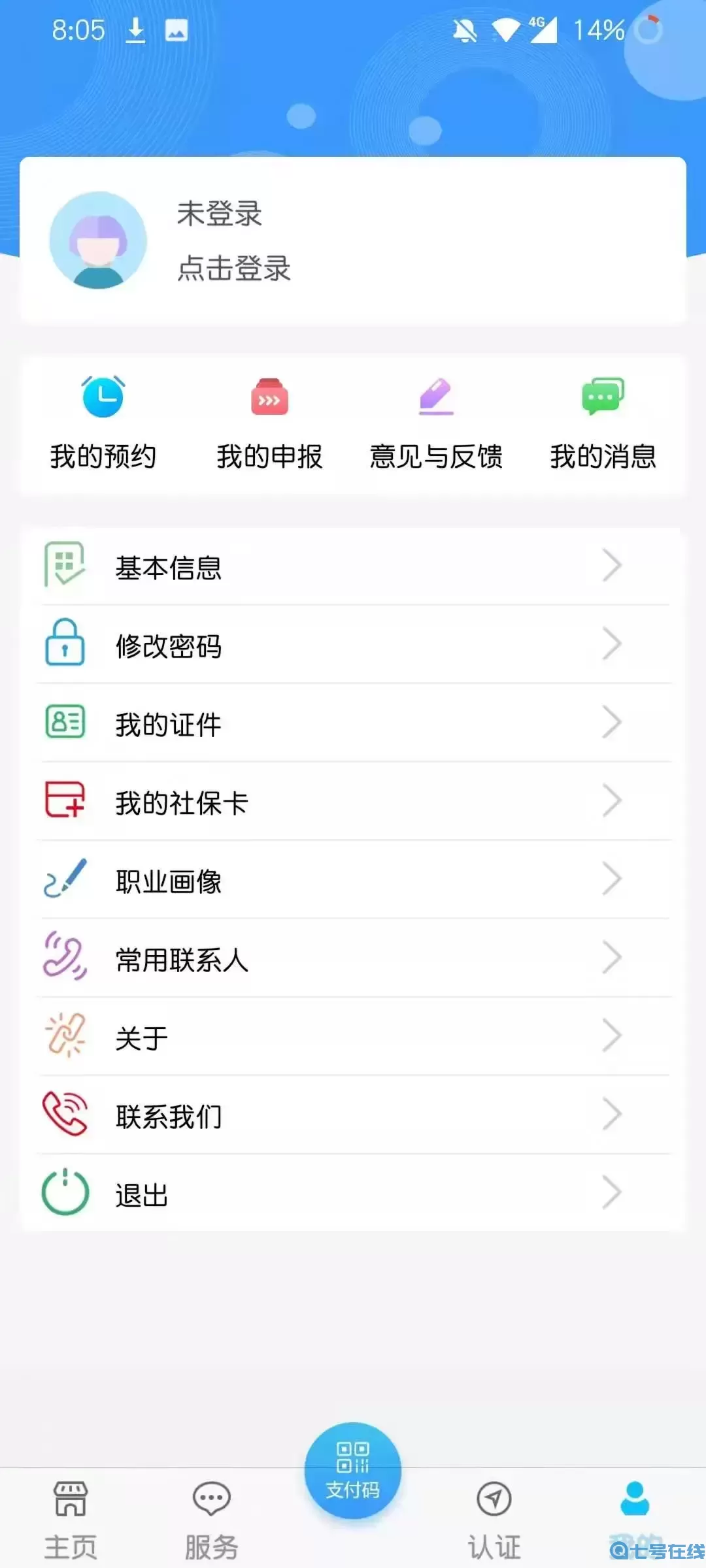706x1568 pixels.
Task: Click the green power icon beside 退出
Action: pyautogui.click(x=65, y=1194)
